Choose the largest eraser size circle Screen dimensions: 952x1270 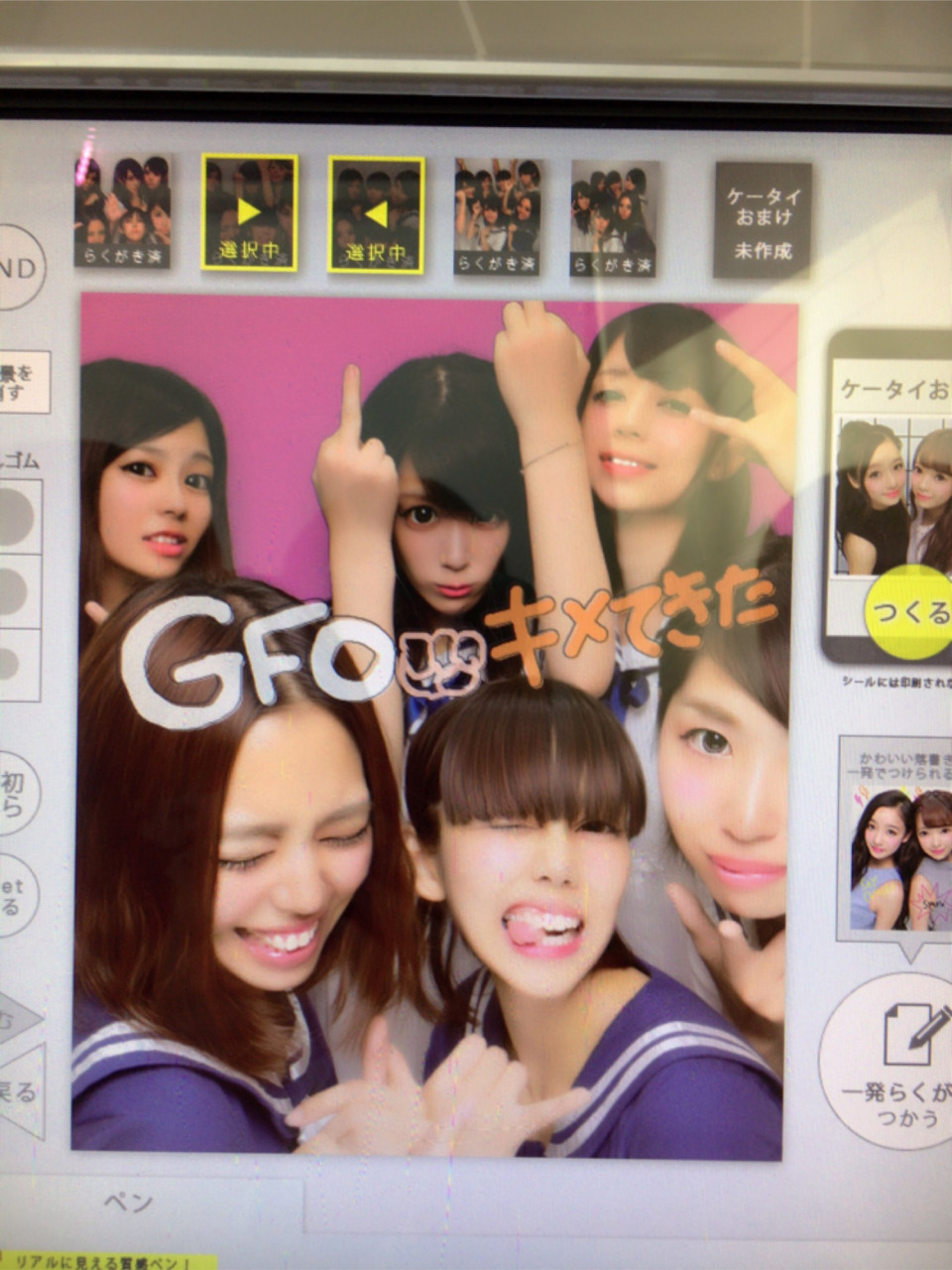pyautogui.click(x=18, y=518)
